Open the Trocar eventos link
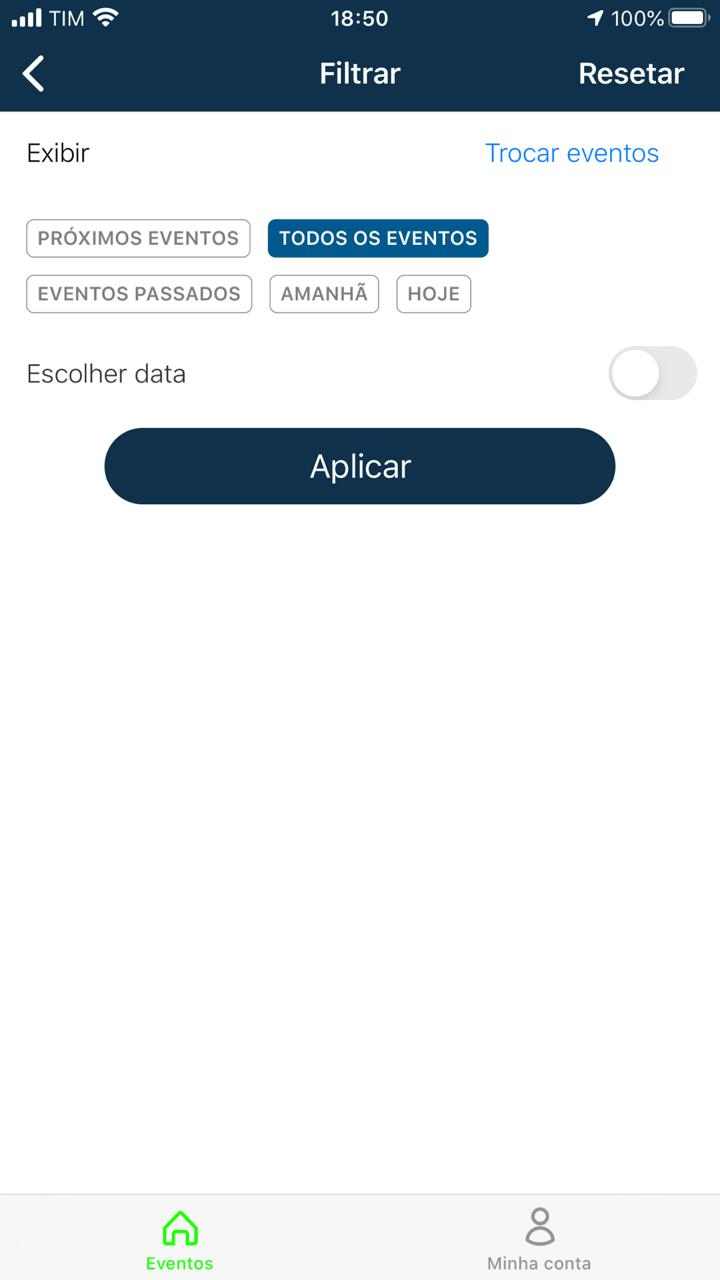 [572, 153]
